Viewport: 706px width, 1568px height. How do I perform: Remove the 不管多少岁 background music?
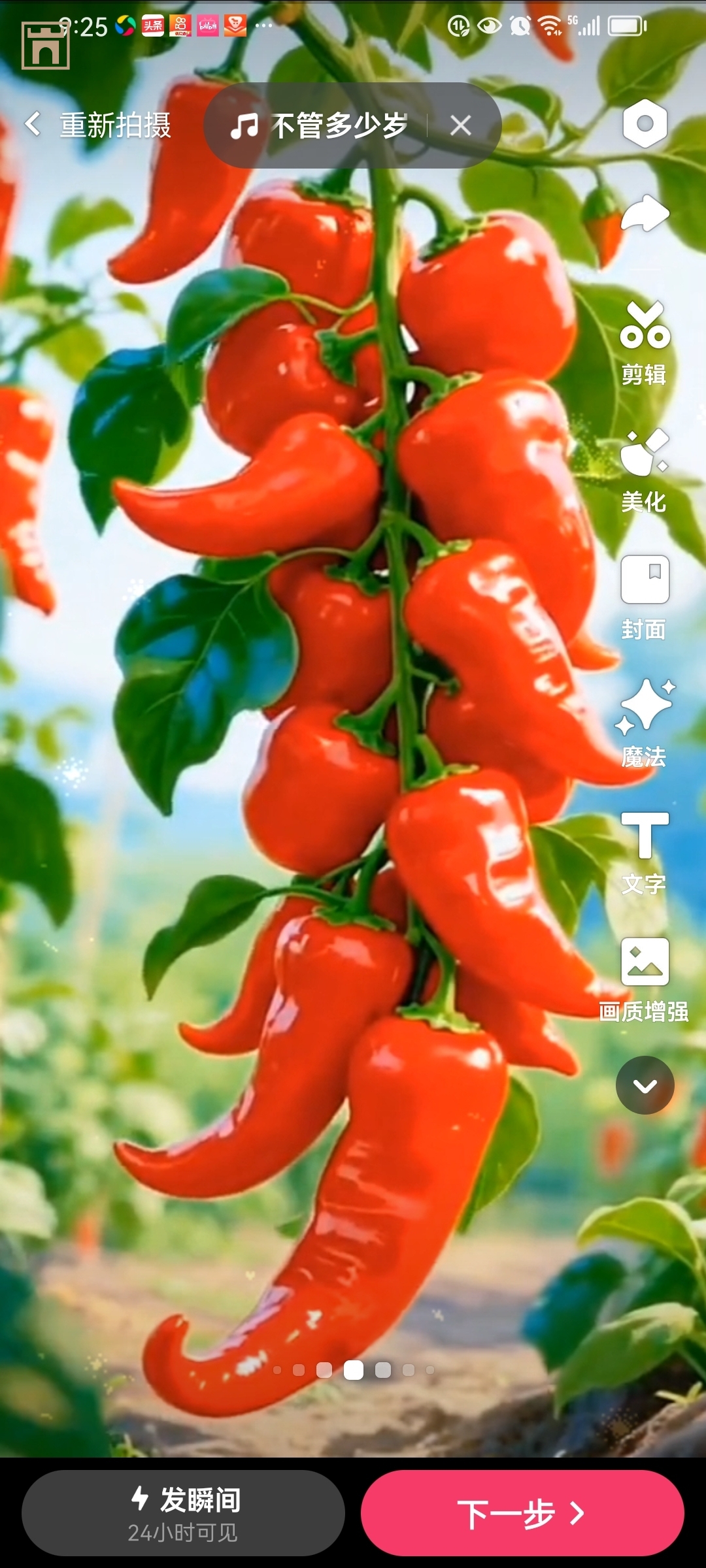(462, 126)
